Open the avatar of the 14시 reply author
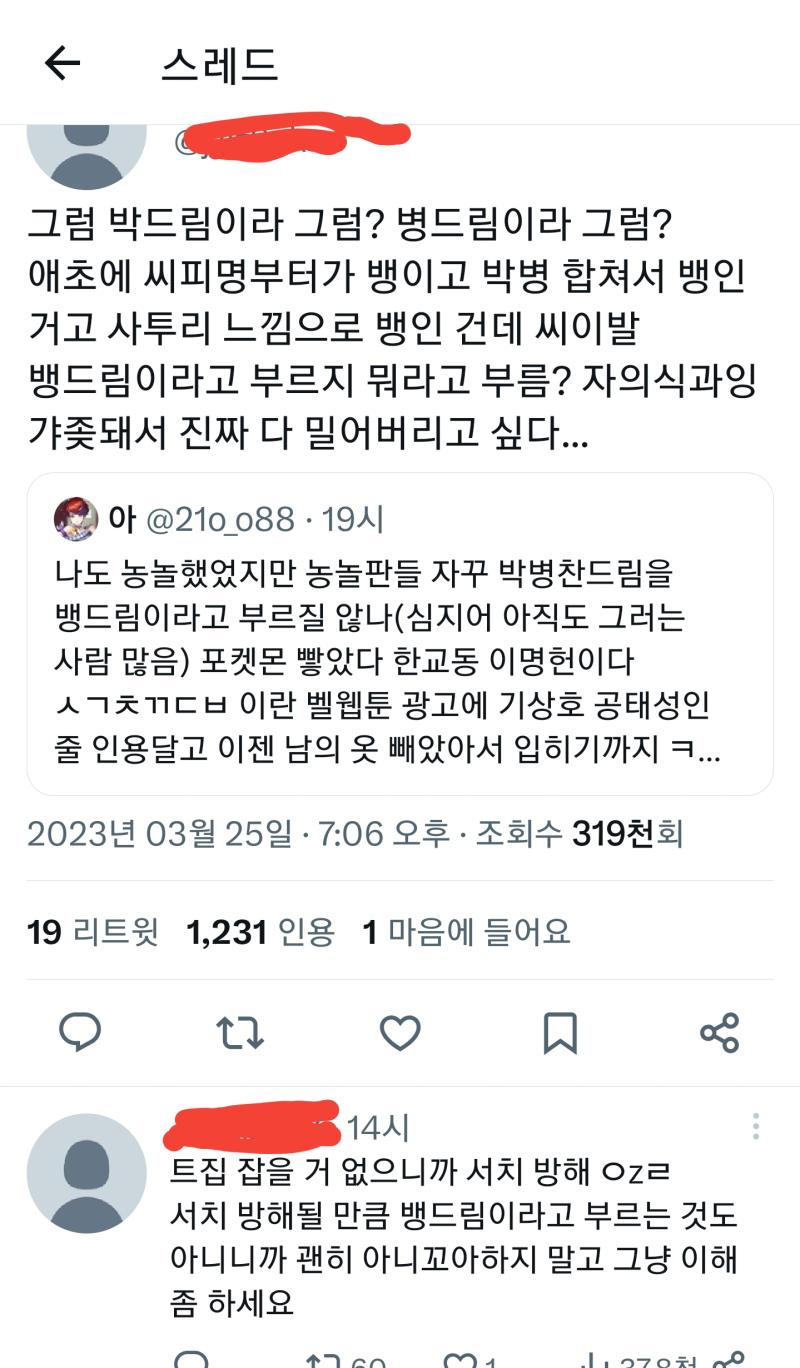 point(86,1173)
